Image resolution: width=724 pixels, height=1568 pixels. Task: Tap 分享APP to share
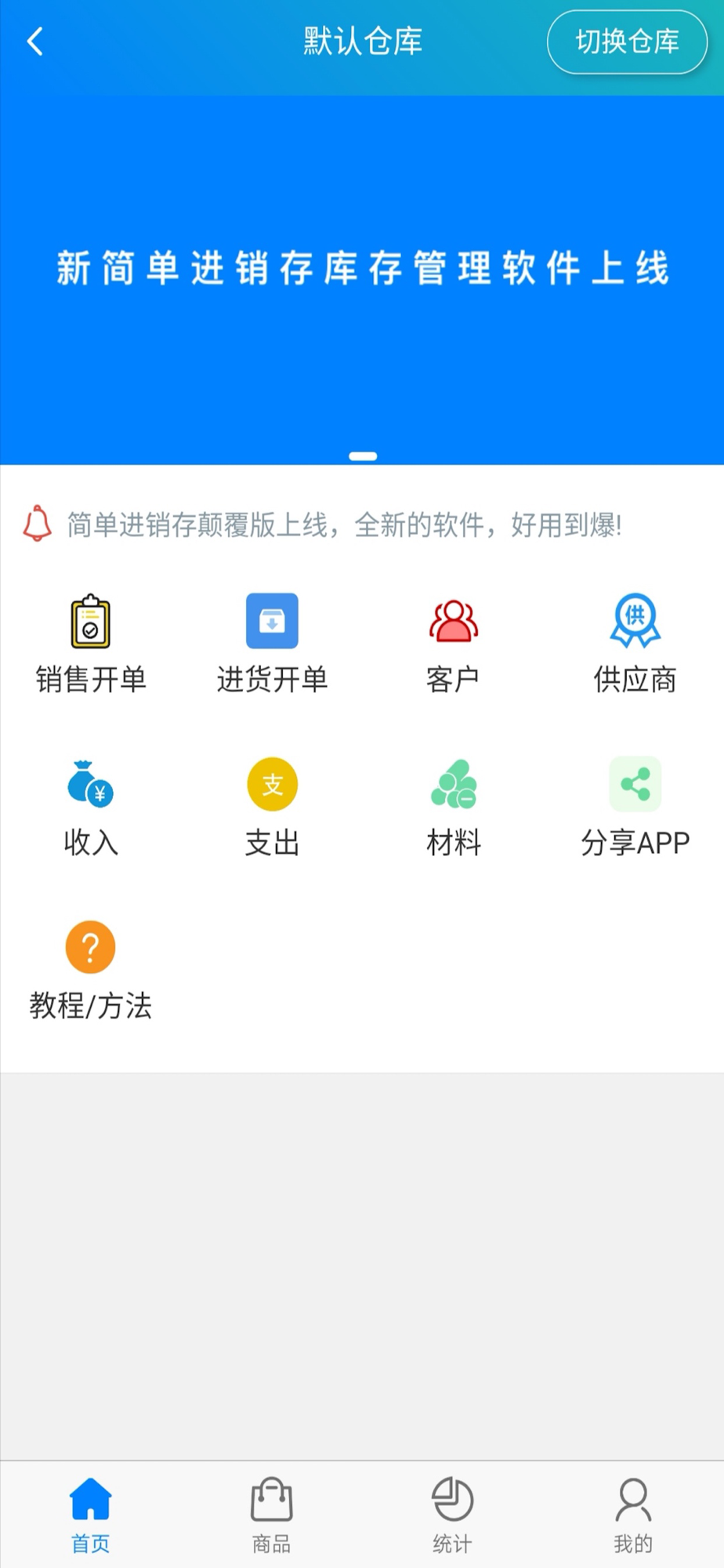pyautogui.click(x=635, y=808)
